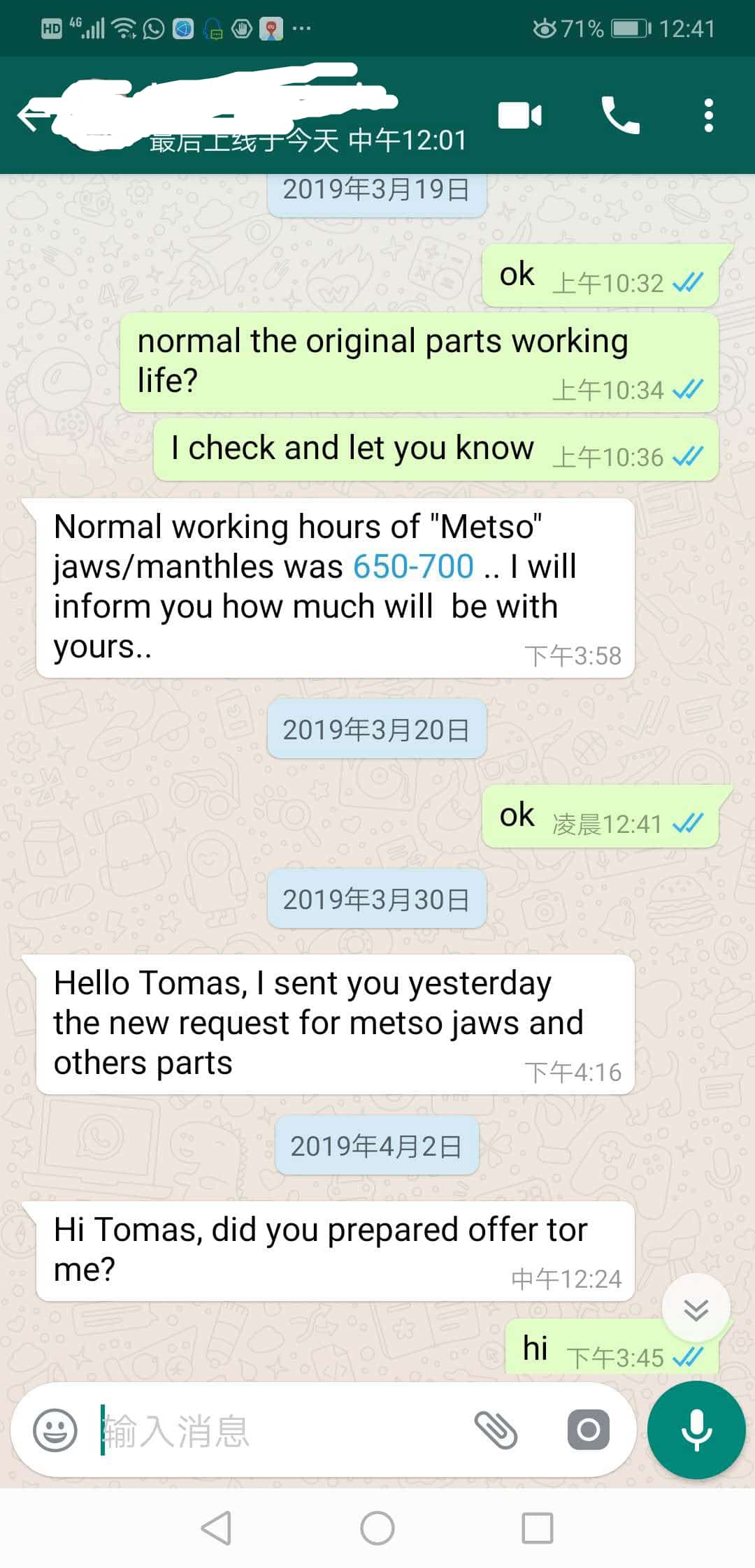This screenshot has width=755, height=1568.
Task: Focus the message input field
Action: pyautogui.click(x=280, y=1430)
